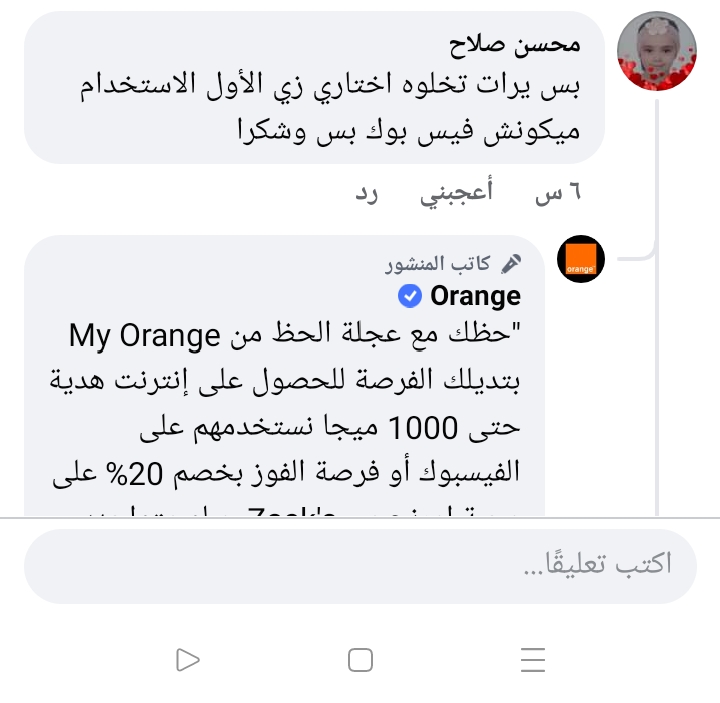Like محسن صلاح's comment with أعجبني
This screenshot has height=703, width=720.
[x=456, y=194]
